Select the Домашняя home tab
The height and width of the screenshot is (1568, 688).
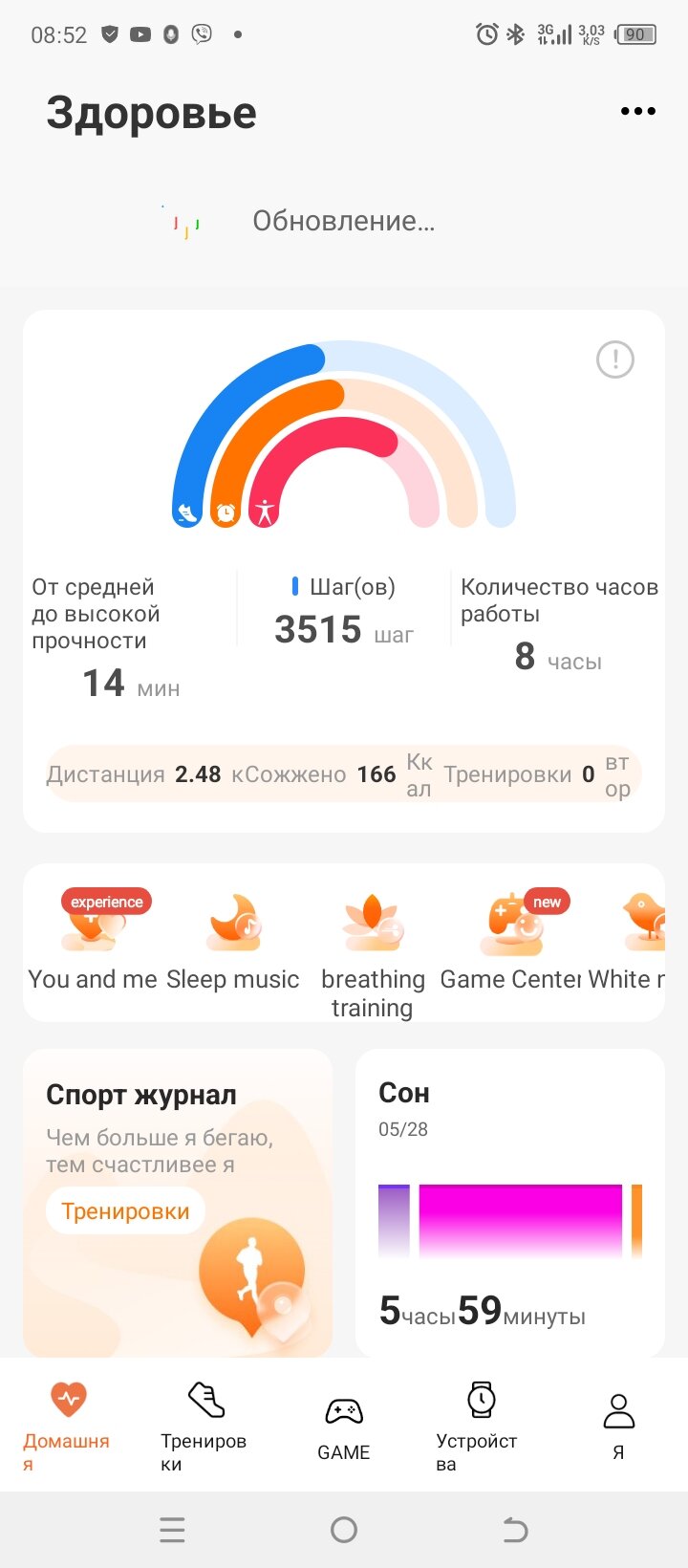[x=68, y=1425]
